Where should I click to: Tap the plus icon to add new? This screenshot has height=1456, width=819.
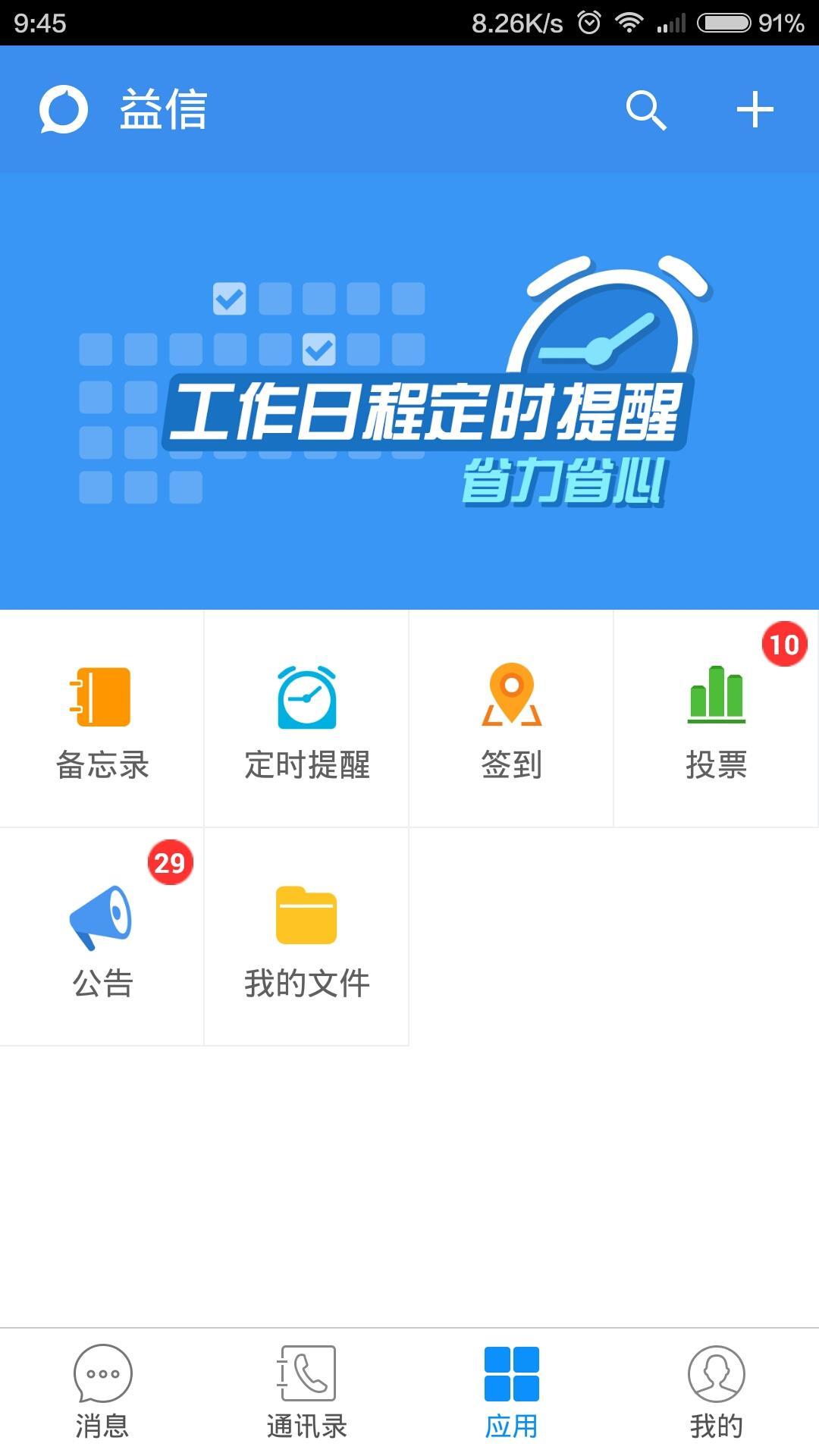click(755, 110)
